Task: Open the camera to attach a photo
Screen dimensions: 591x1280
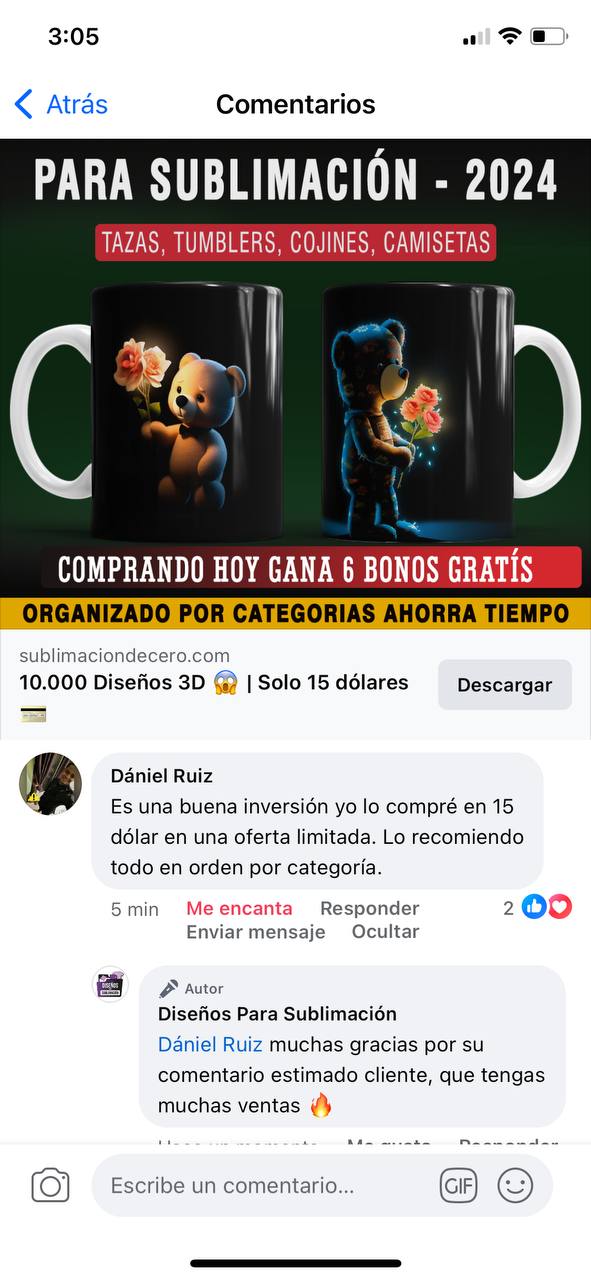Action: pos(50,1186)
